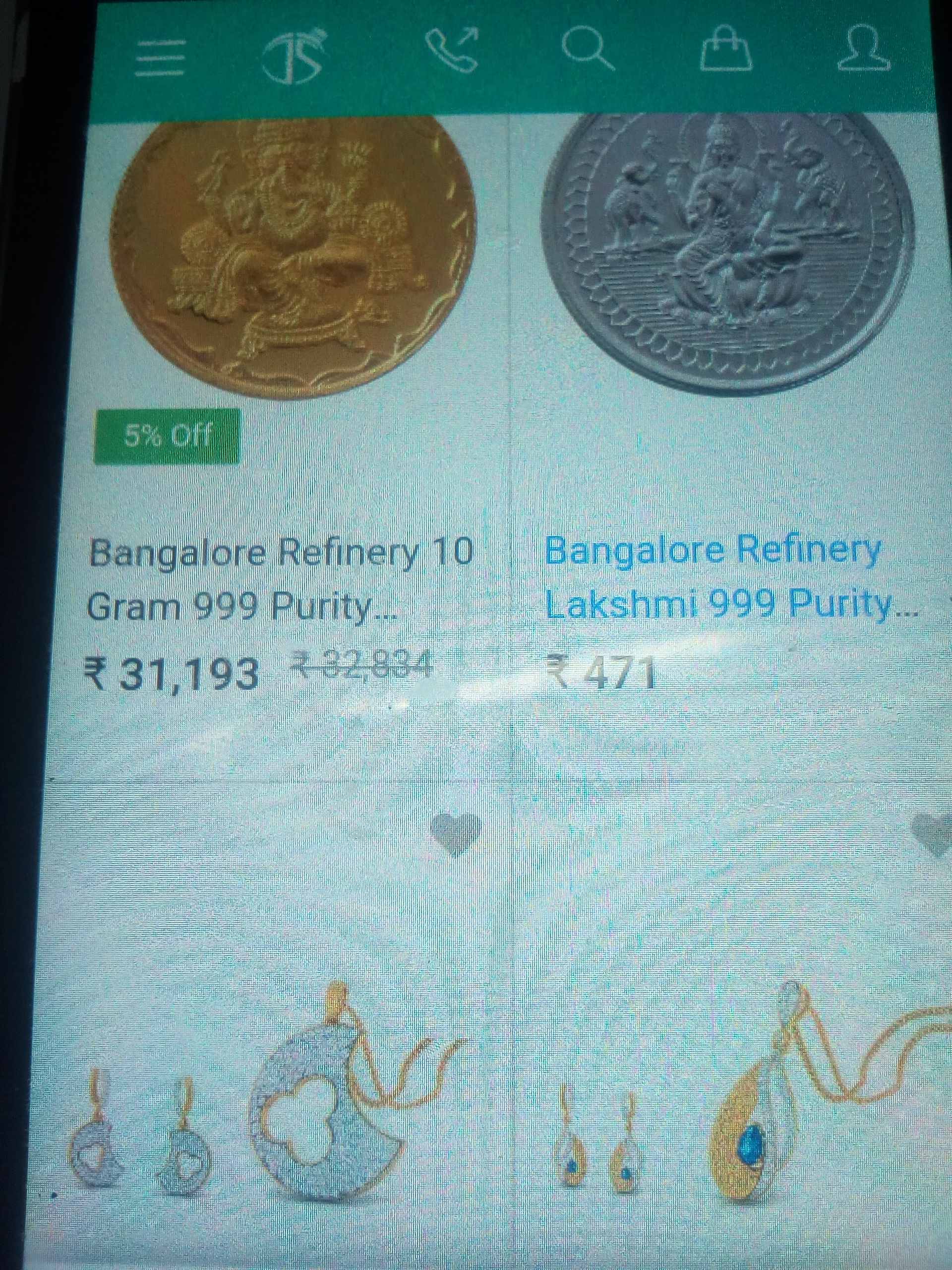The width and height of the screenshot is (952, 1270).
Task: Open the hamburger drawer menu
Action: [x=160, y=58]
